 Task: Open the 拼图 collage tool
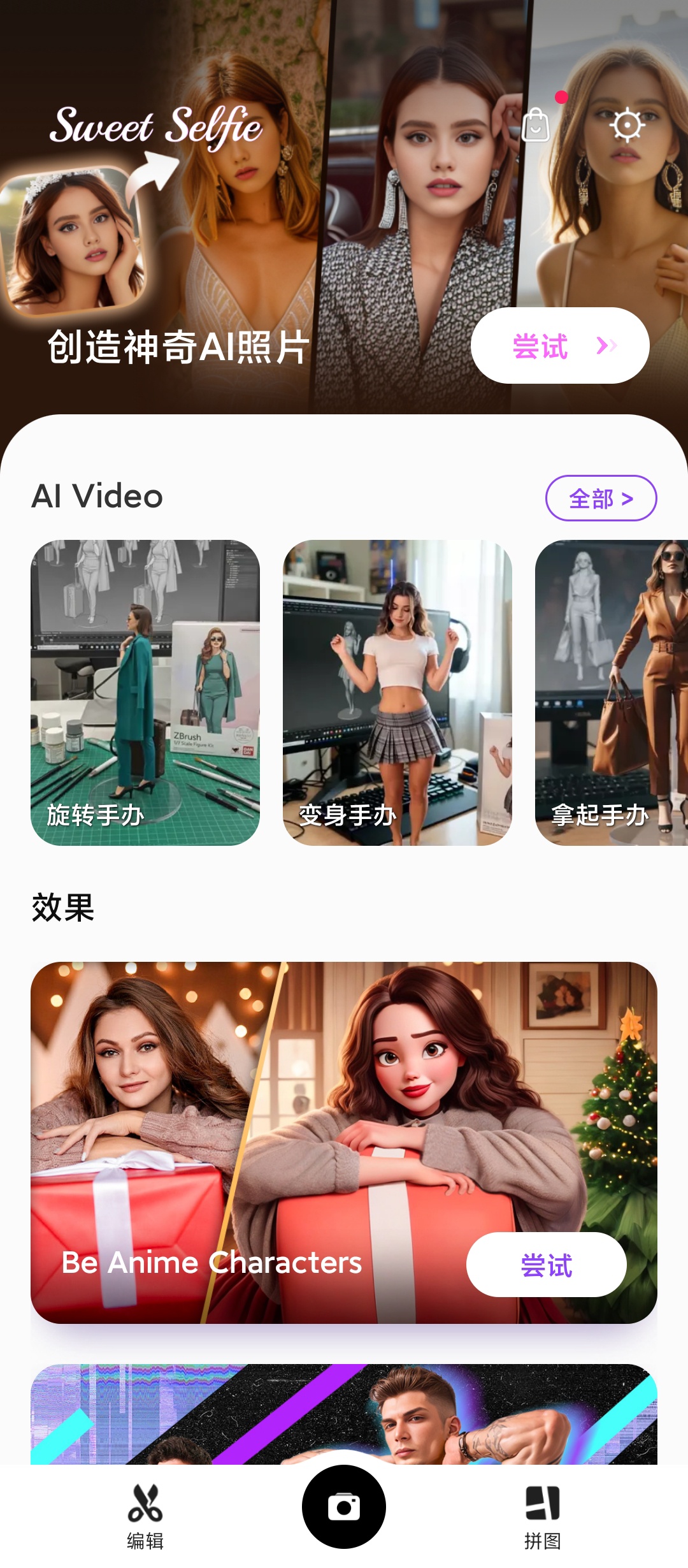pos(543,1516)
